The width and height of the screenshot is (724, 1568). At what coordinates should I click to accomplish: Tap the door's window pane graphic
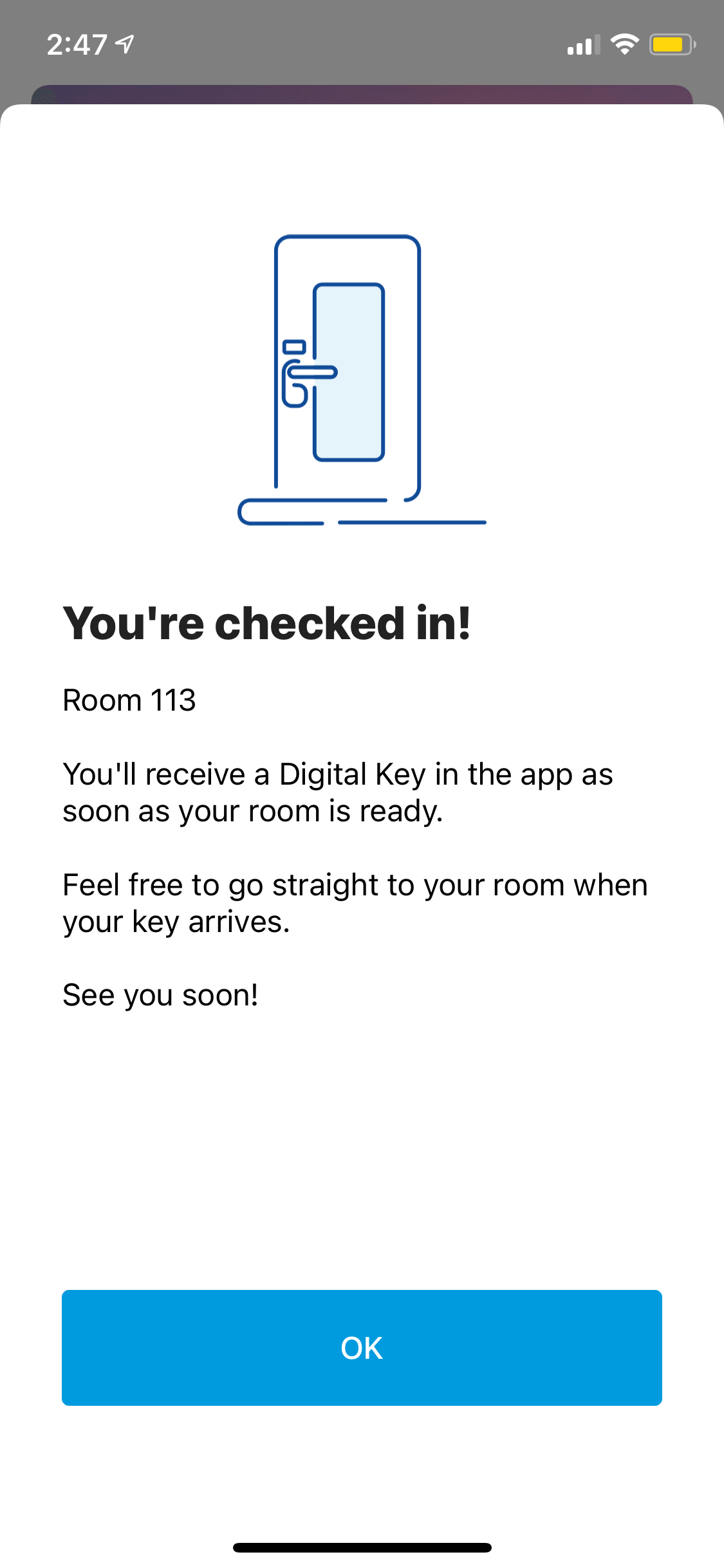(x=348, y=372)
